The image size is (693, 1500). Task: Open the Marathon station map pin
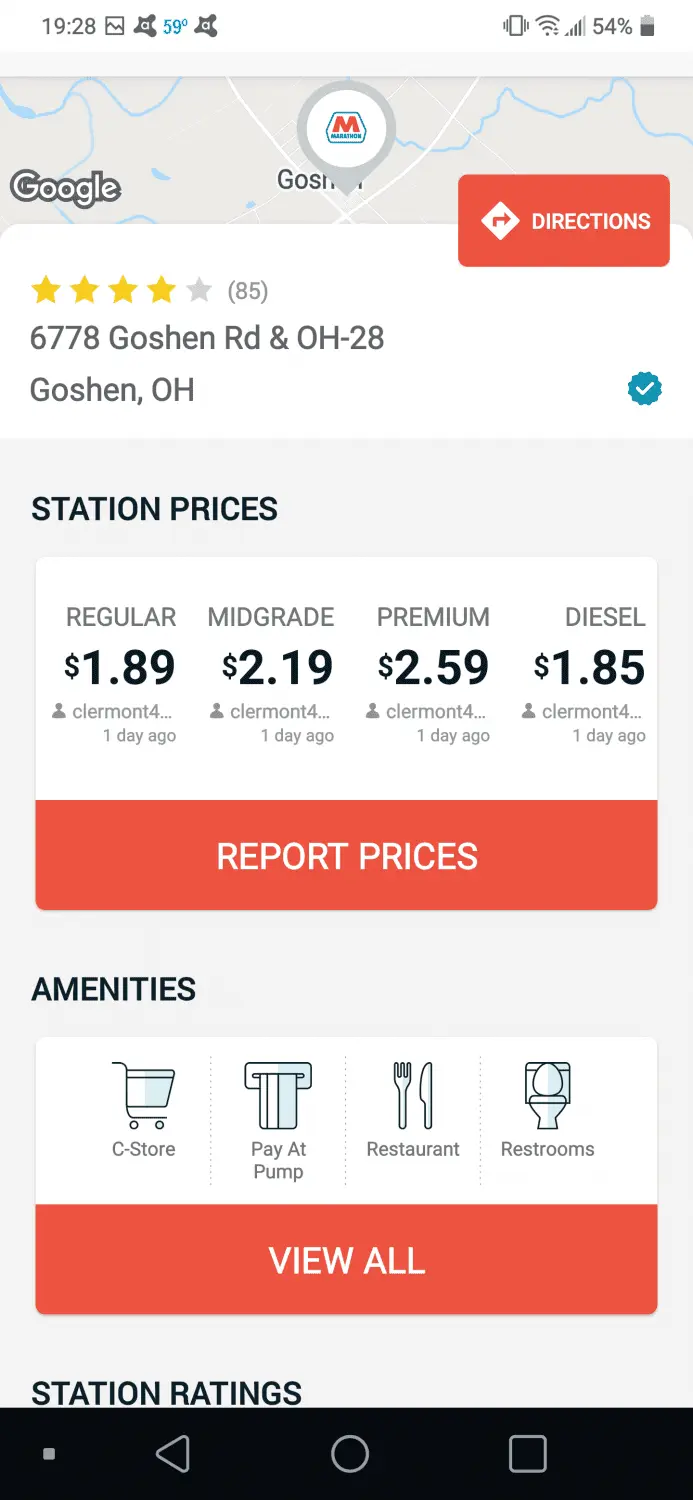click(x=346, y=130)
